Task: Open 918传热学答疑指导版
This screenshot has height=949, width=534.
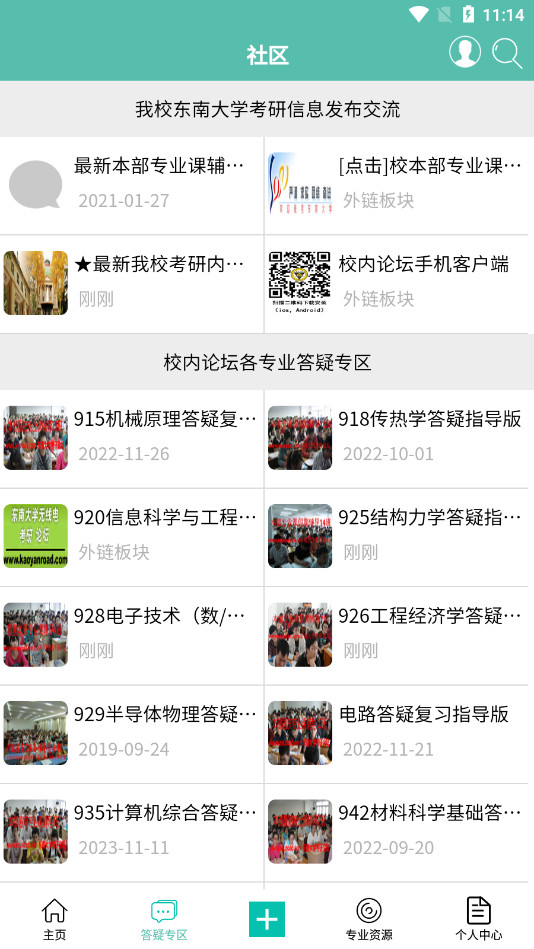Action: tap(397, 439)
